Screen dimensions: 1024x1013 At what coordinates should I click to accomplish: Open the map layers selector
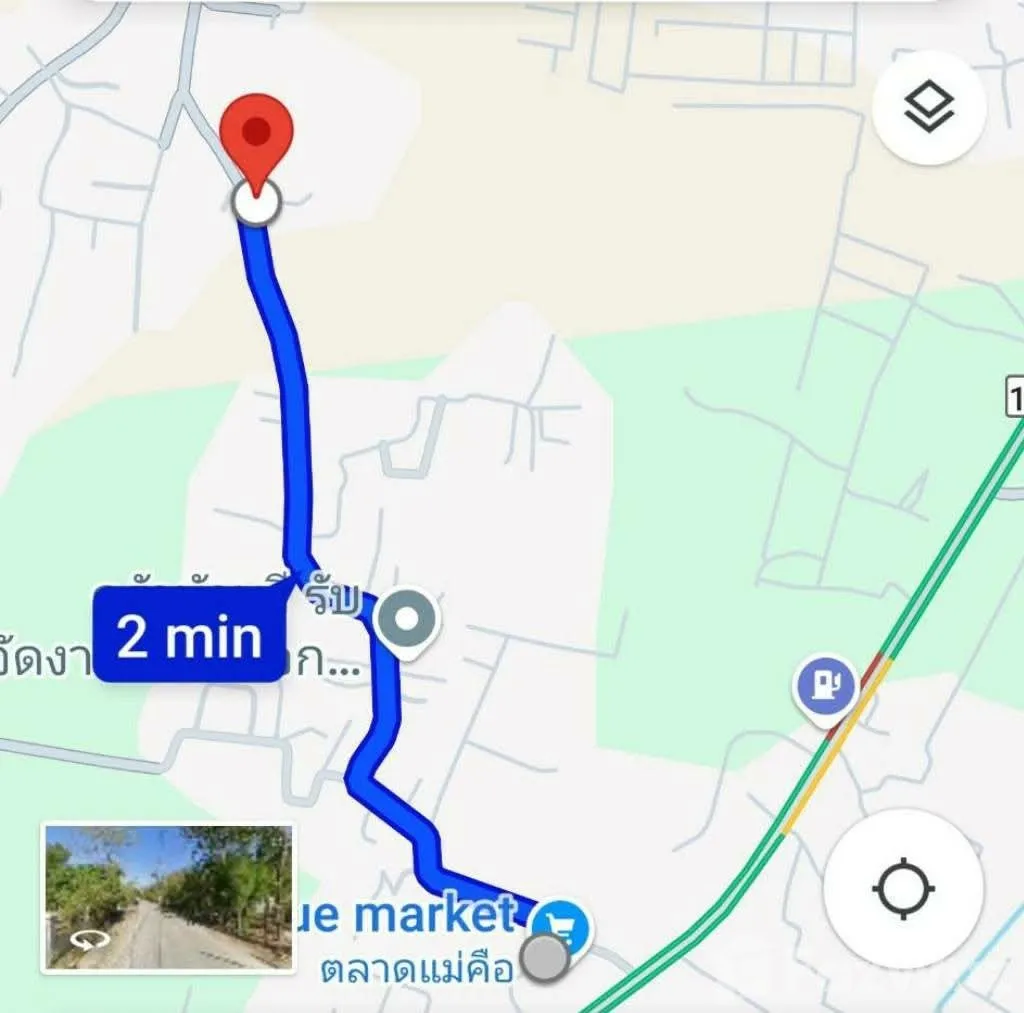(929, 108)
